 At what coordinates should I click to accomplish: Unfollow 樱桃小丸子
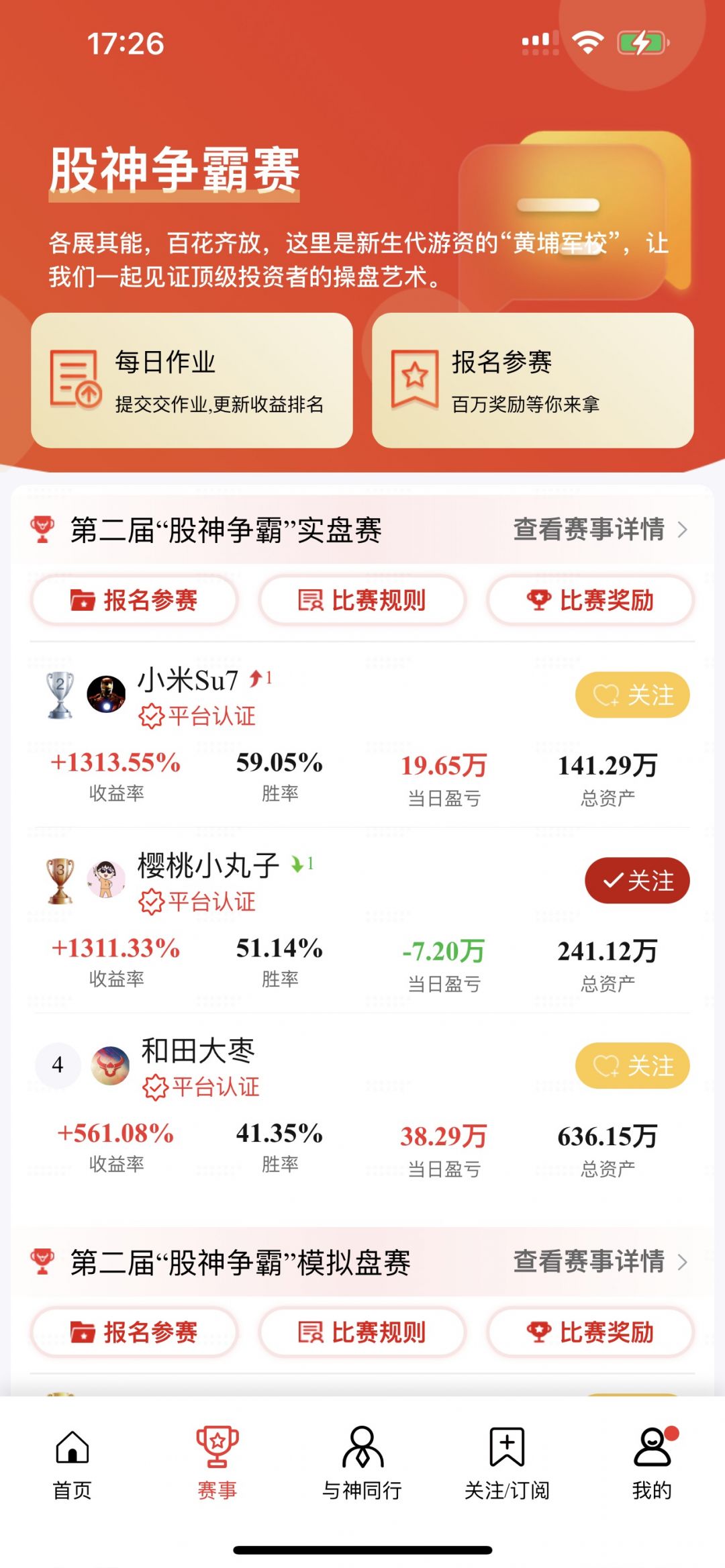[x=637, y=881]
